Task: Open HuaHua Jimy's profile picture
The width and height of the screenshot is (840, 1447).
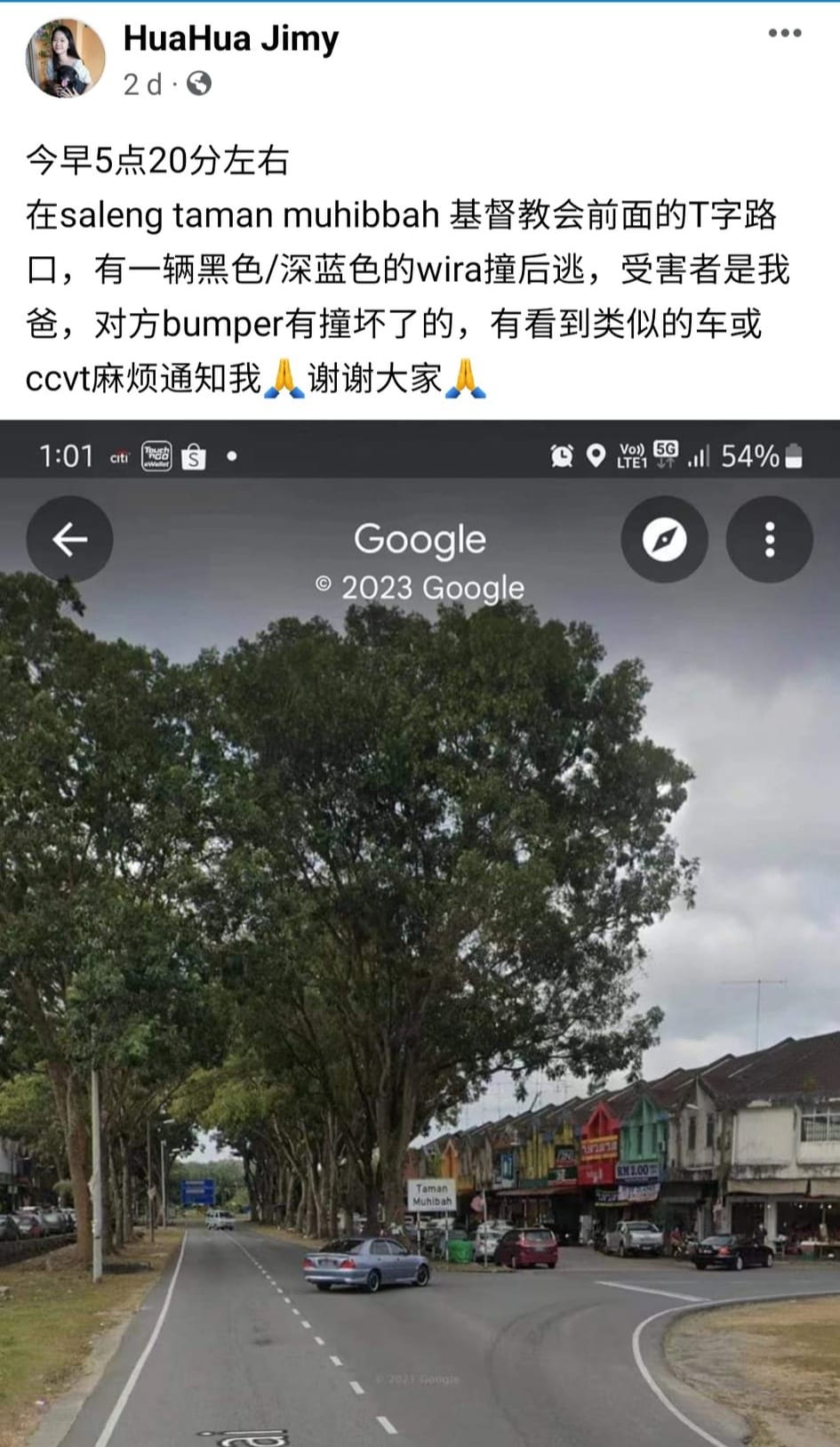Action: (x=65, y=58)
